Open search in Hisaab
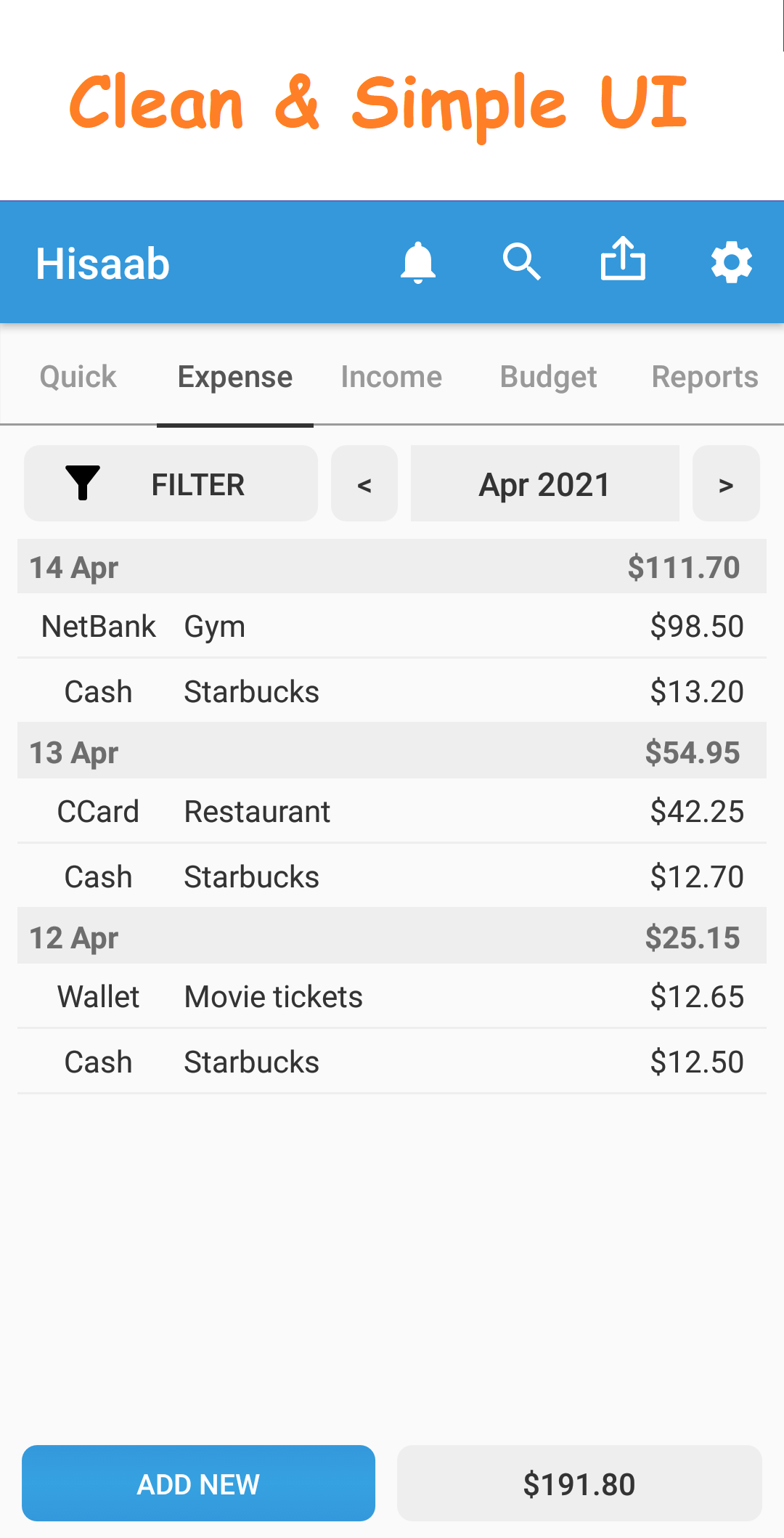Screen dimensions: 784x1538 pyautogui.click(x=522, y=262)
